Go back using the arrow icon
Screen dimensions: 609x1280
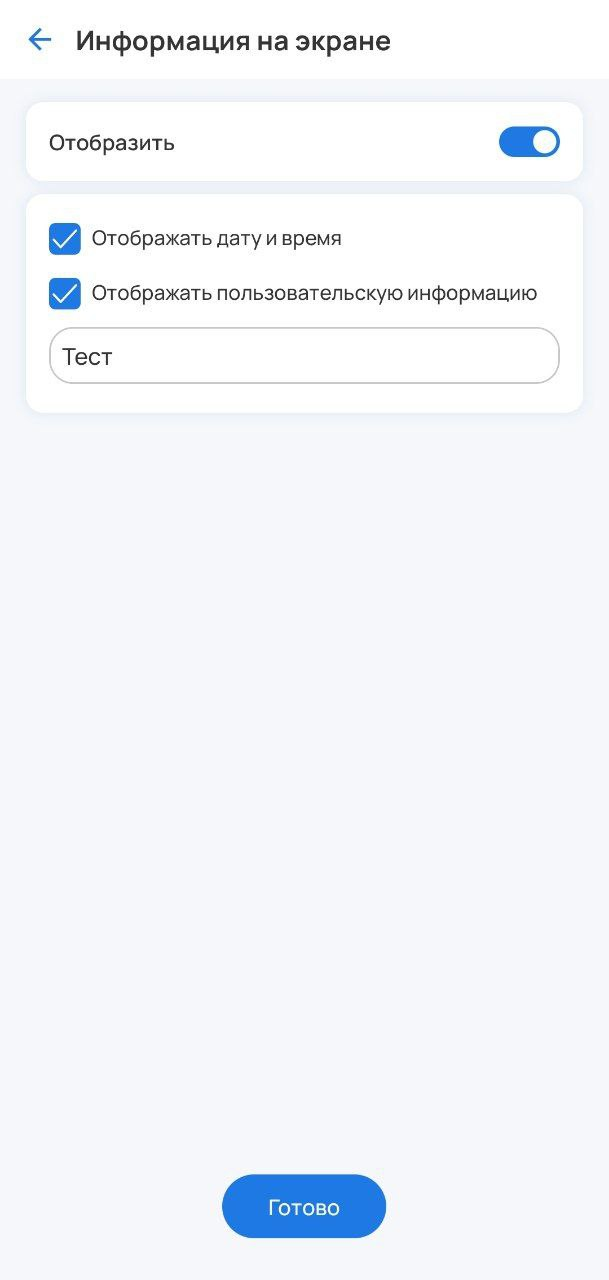point(39,40)
